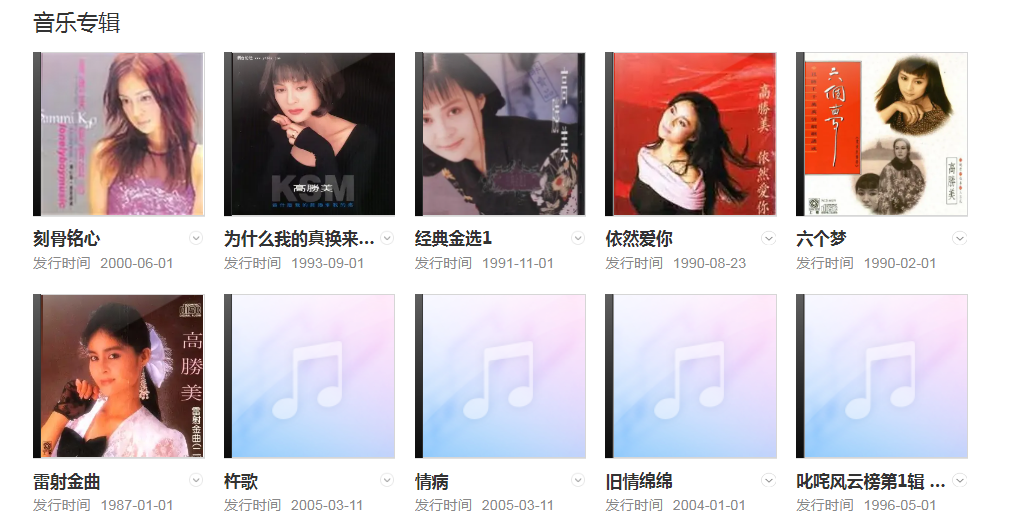The width and height of the screenshot is (1014, 528).
Task: Open the album 为什么我的真换来我的疼
Action: coord(310,134)
